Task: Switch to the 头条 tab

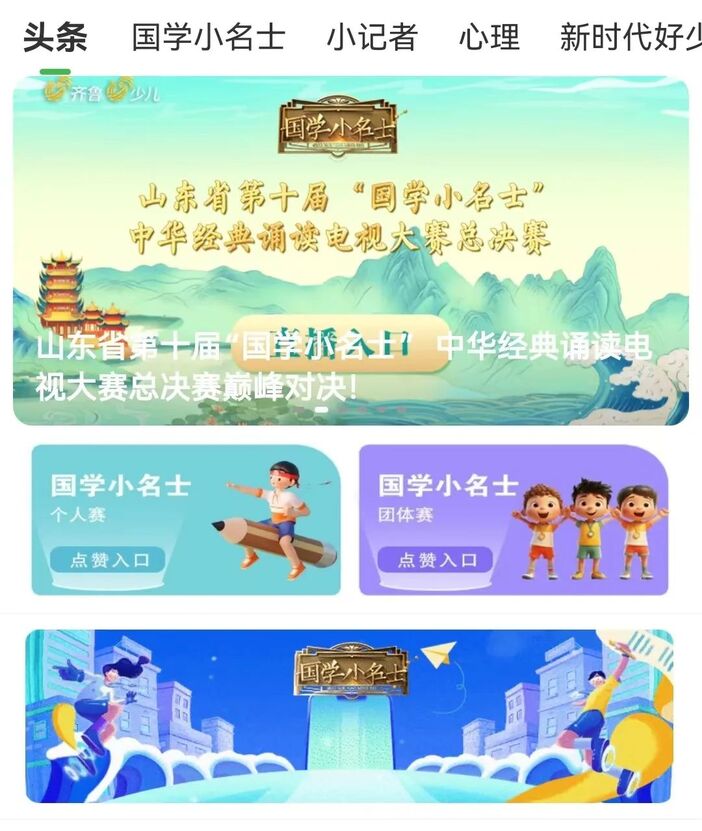Action: pos(55,38)
